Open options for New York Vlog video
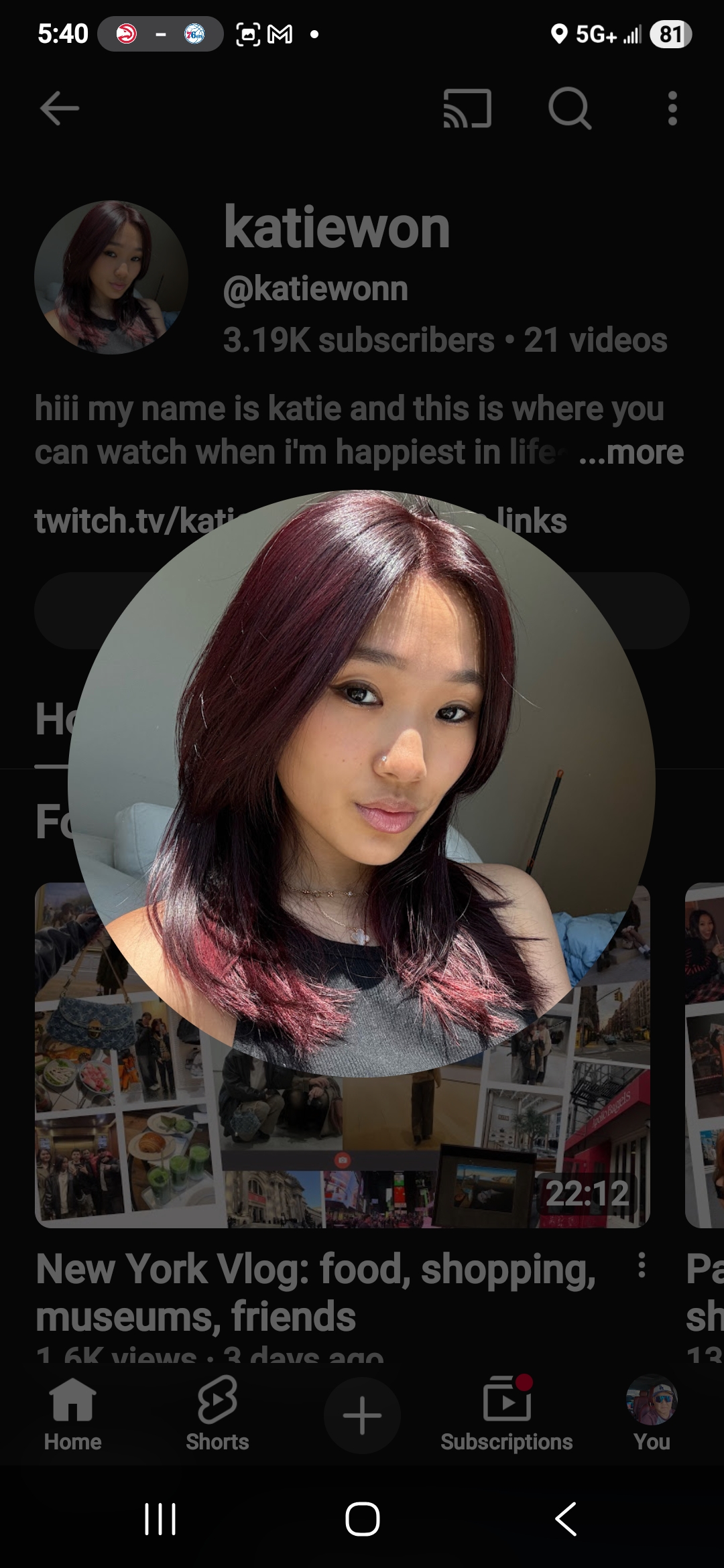Image resolution: width=724 pixels, height=1568 pixels. click(642, 1265)
